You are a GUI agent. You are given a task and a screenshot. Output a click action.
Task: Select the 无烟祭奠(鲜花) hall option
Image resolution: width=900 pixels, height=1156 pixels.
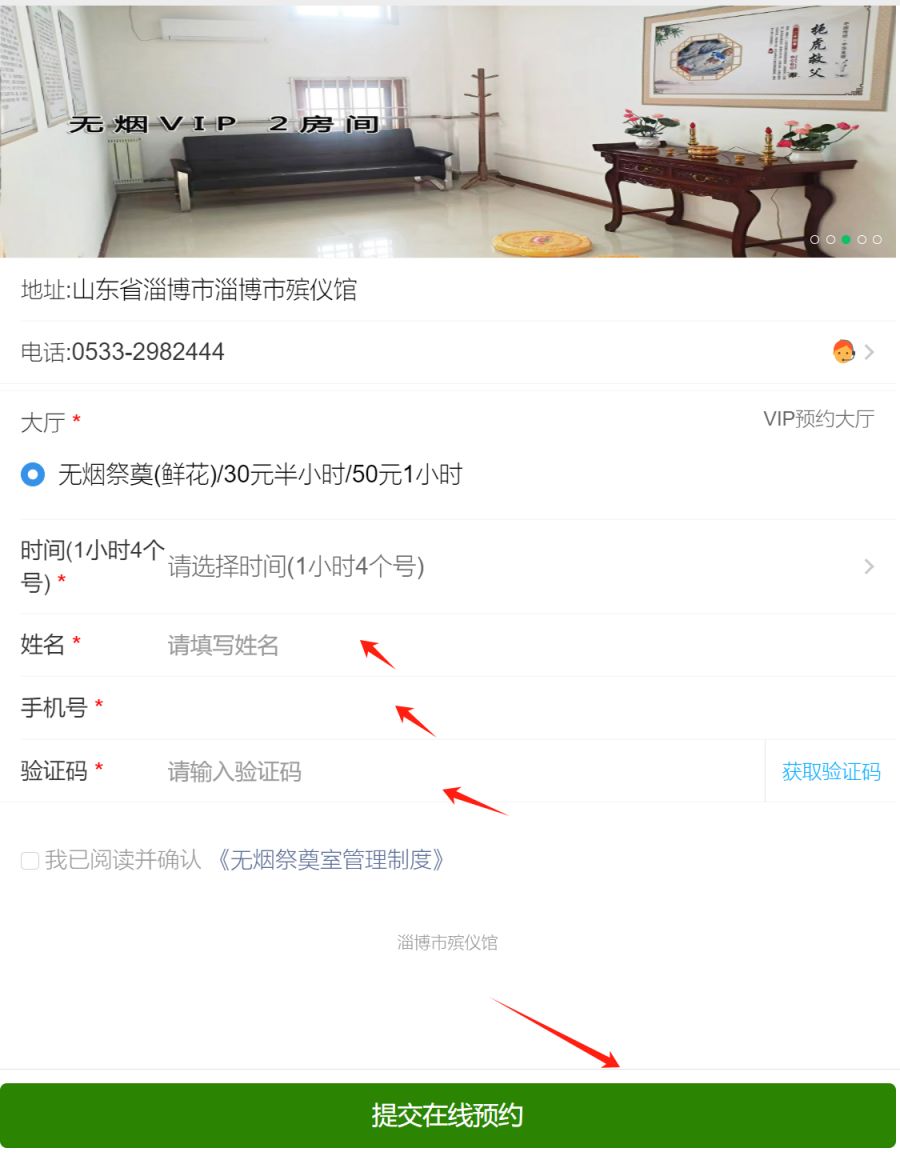33,475
